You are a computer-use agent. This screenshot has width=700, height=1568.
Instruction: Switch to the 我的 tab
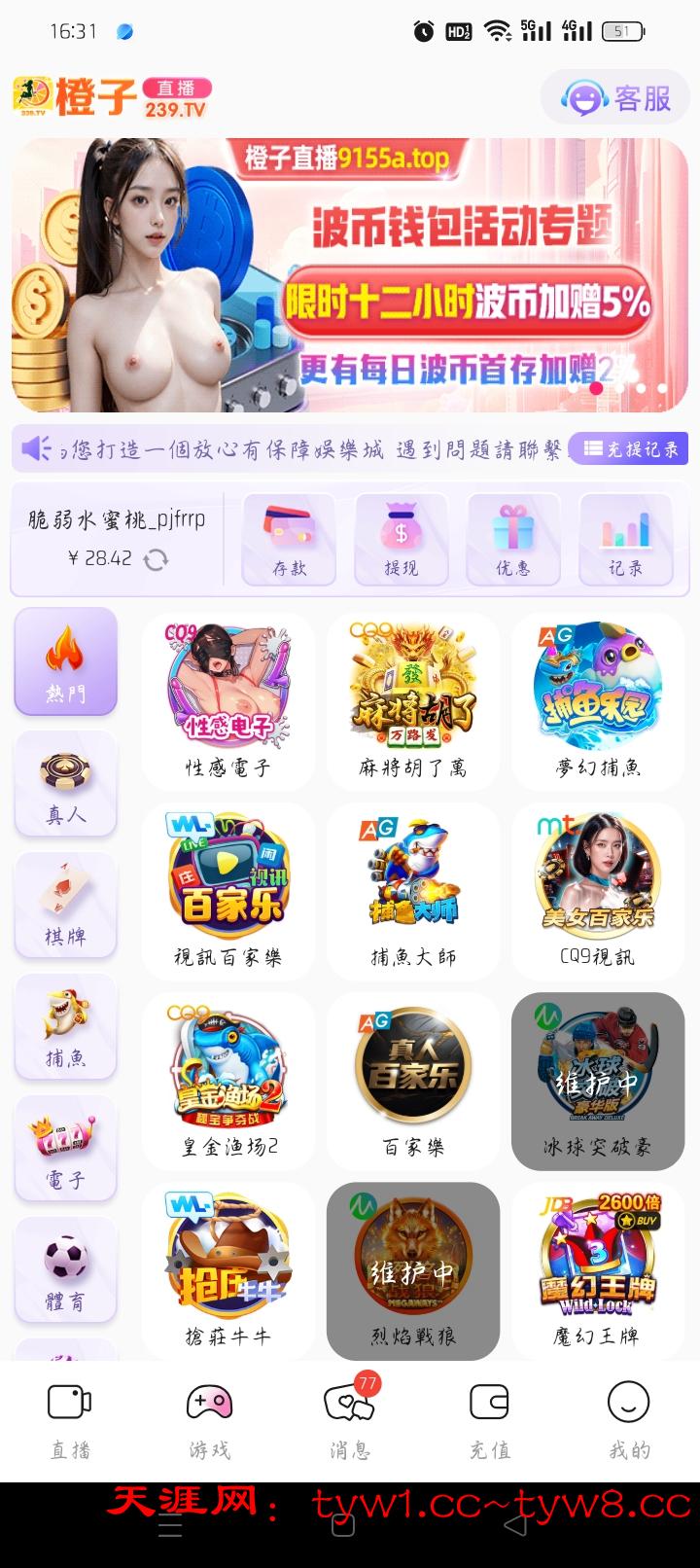(628, 1421)
